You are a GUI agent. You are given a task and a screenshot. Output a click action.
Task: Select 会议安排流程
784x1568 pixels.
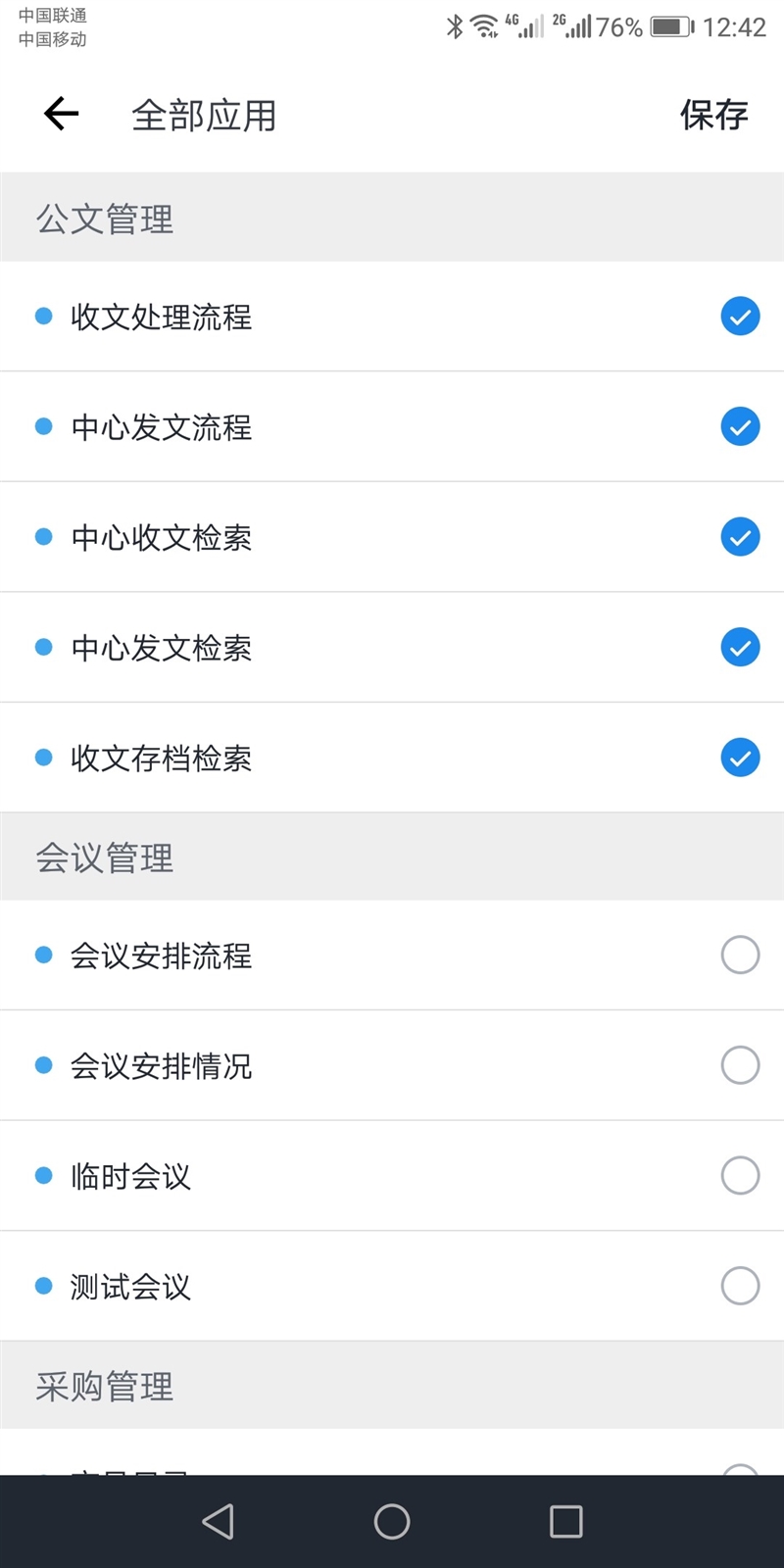click(740, 955)
